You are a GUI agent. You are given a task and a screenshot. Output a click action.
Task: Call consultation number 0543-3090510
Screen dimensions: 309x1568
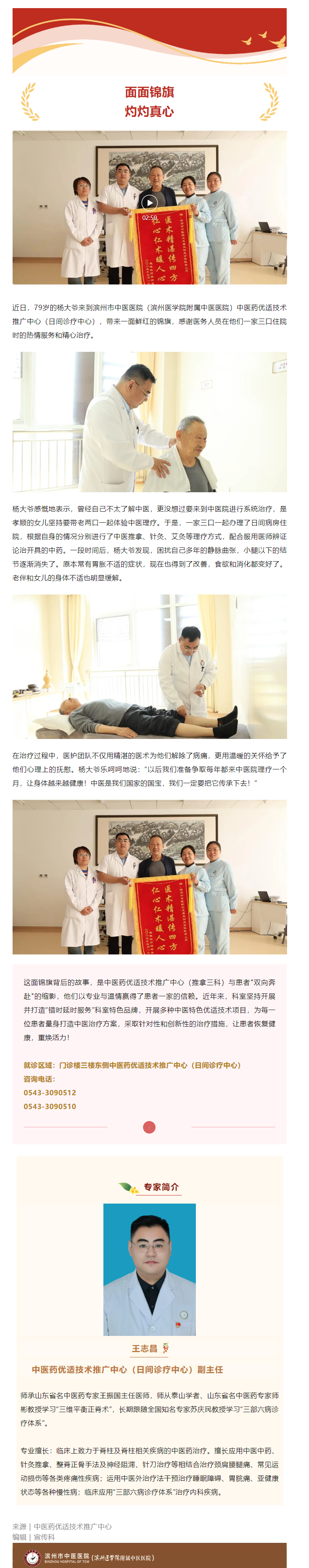50,1107
